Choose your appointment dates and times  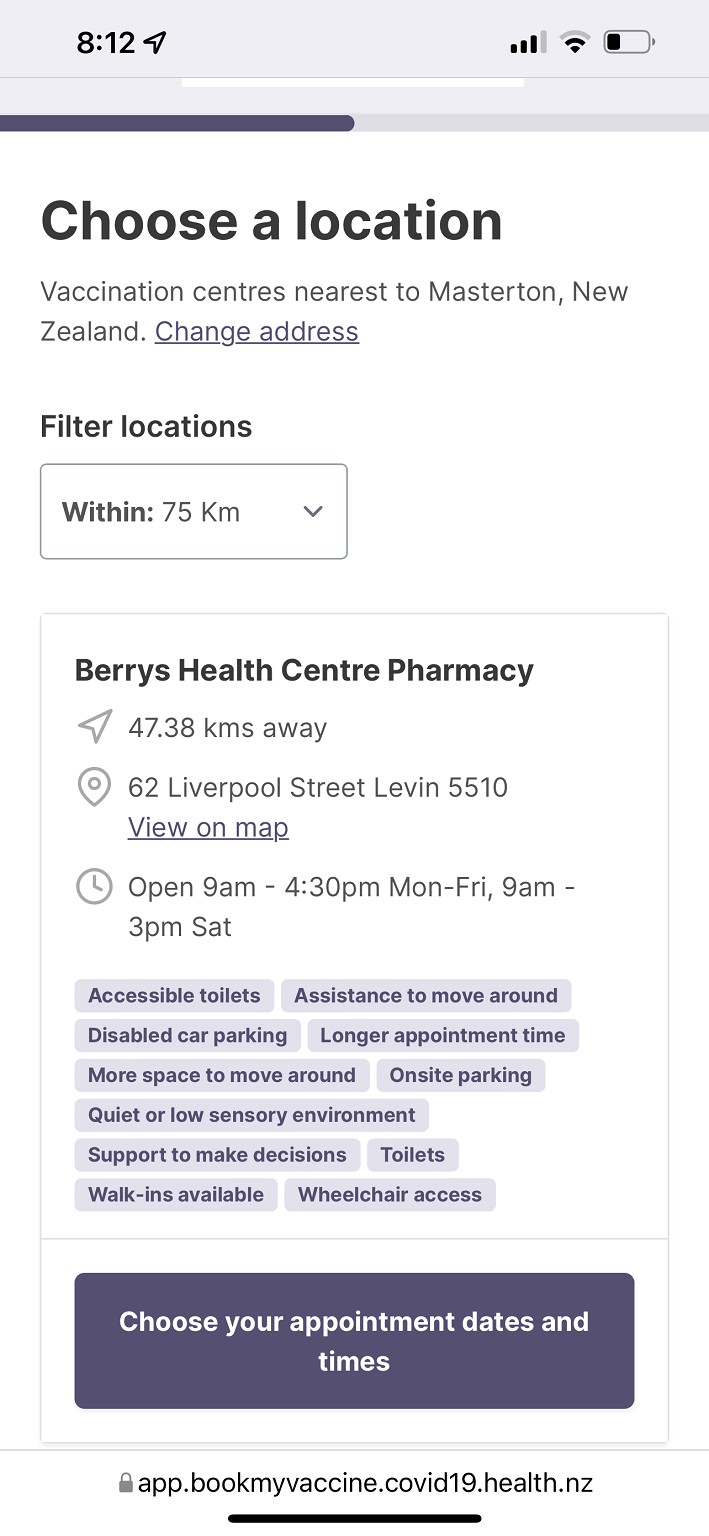(x=354, y=1341)
